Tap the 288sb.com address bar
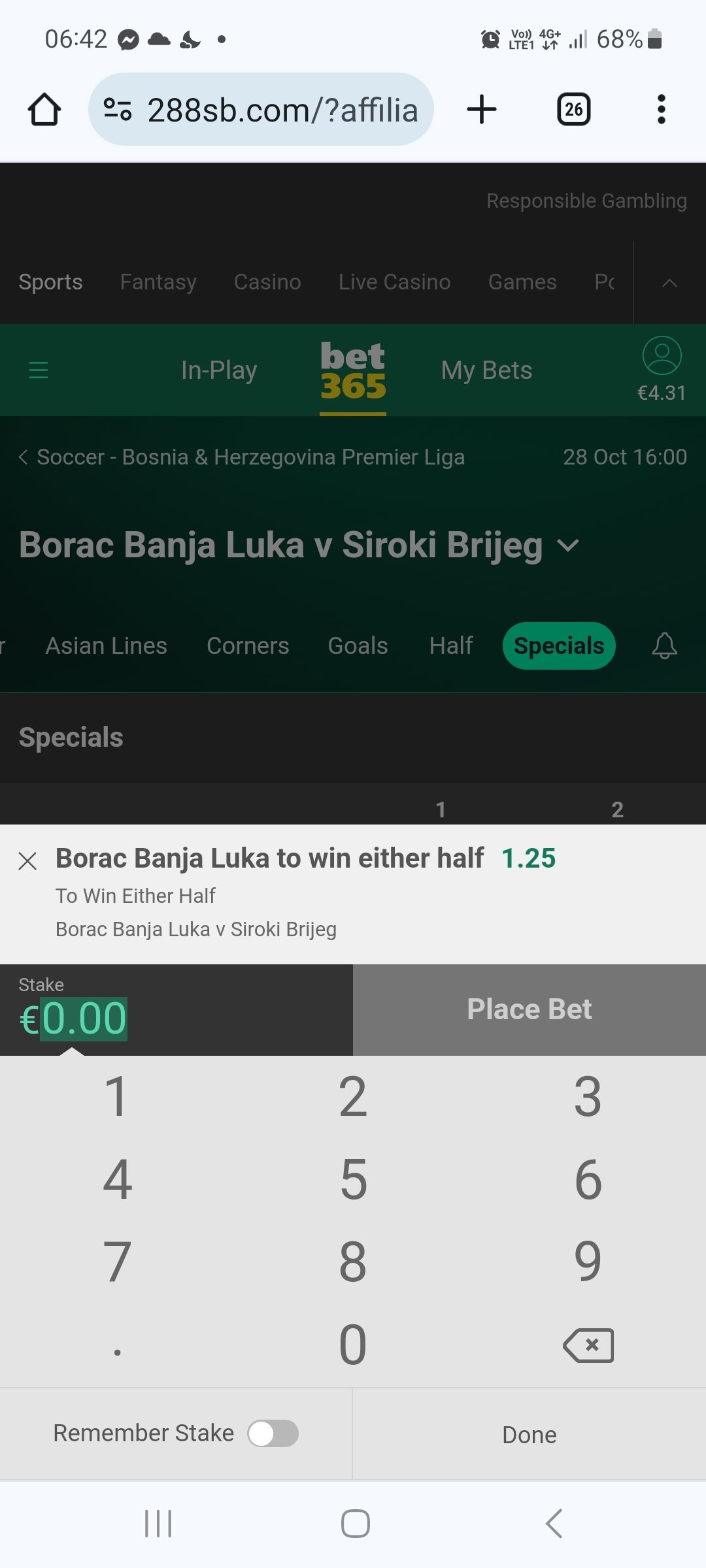Image resolution: width=706 pixels, height=1568 pixels. 261,109
